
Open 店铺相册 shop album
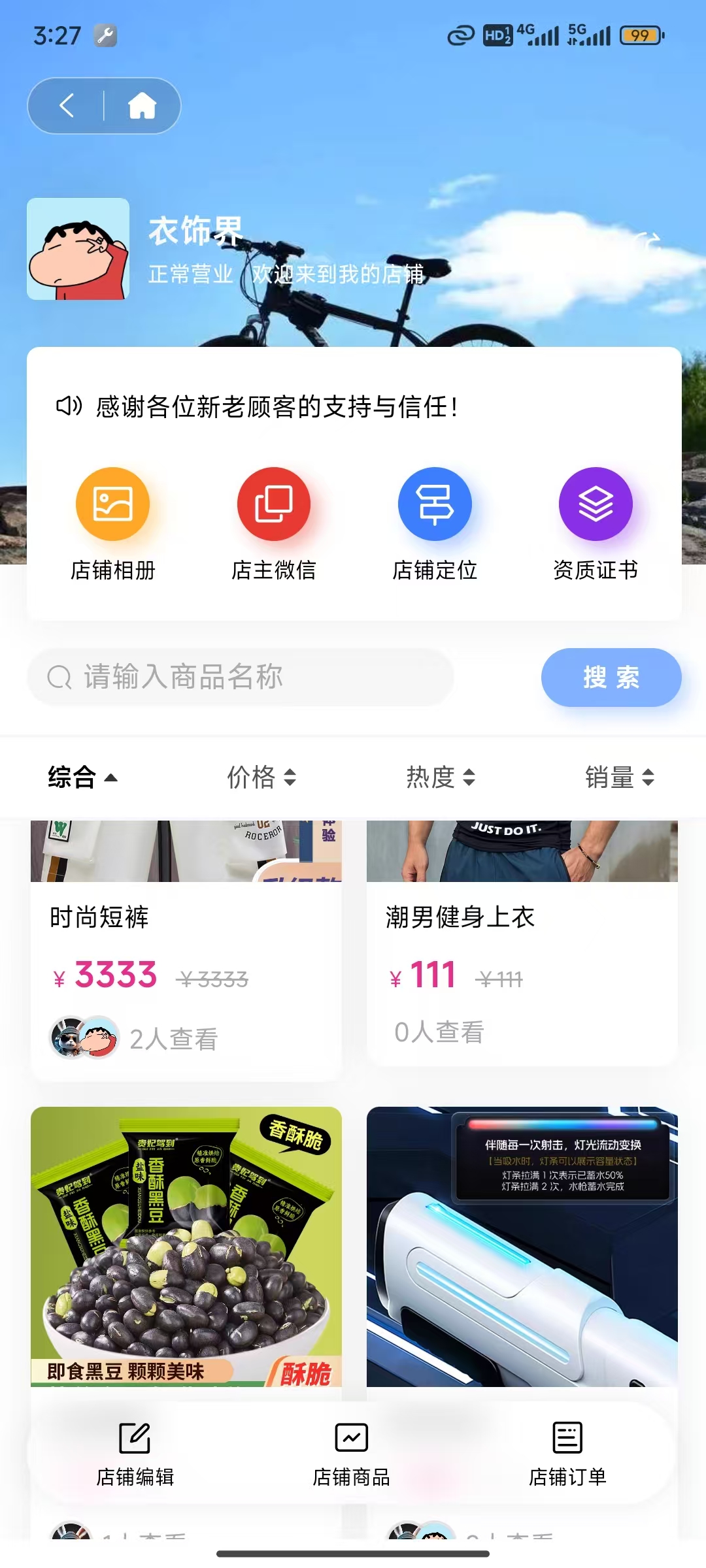click(112, 523)
